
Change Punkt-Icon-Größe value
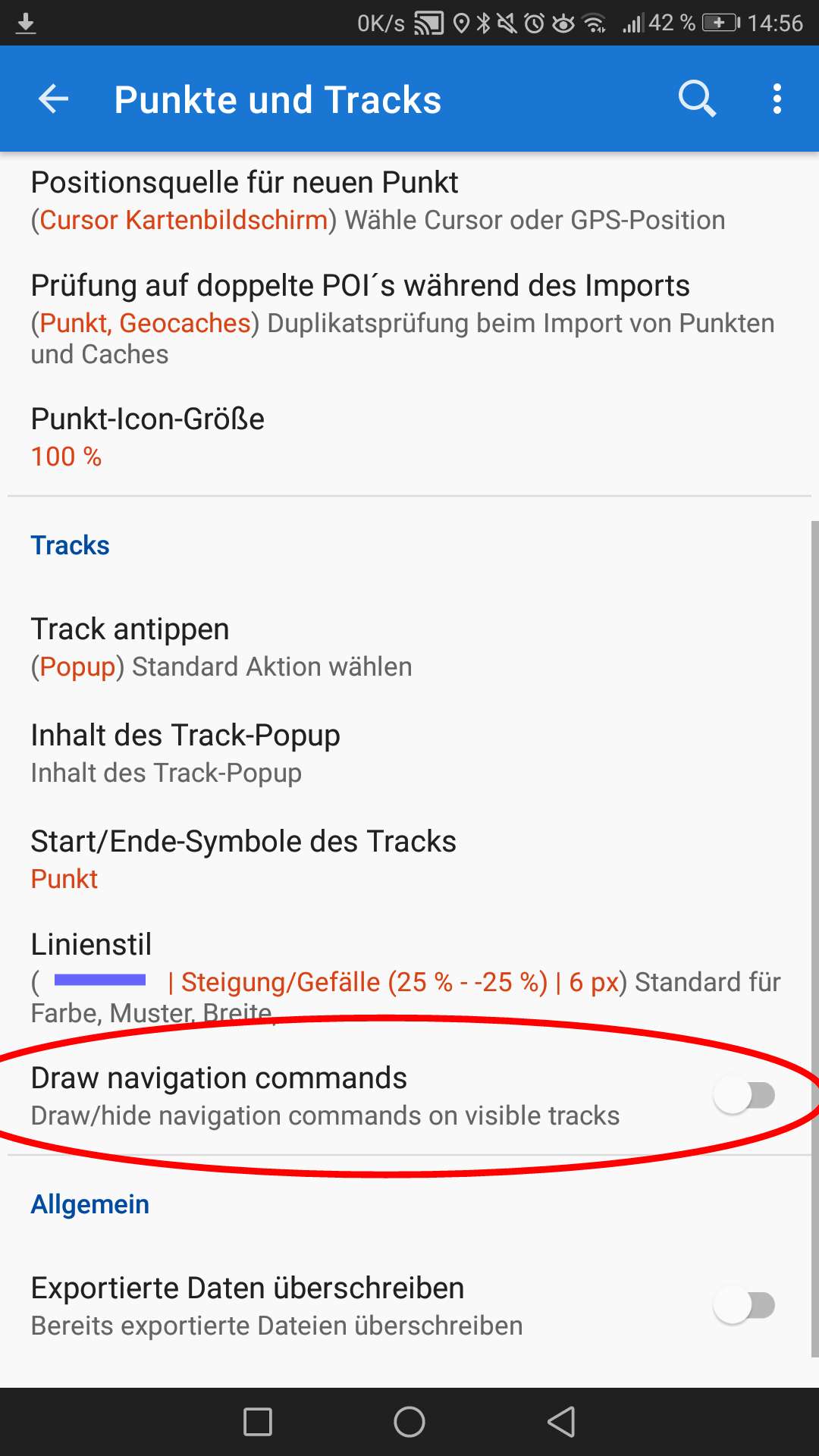tap(148, 437)
